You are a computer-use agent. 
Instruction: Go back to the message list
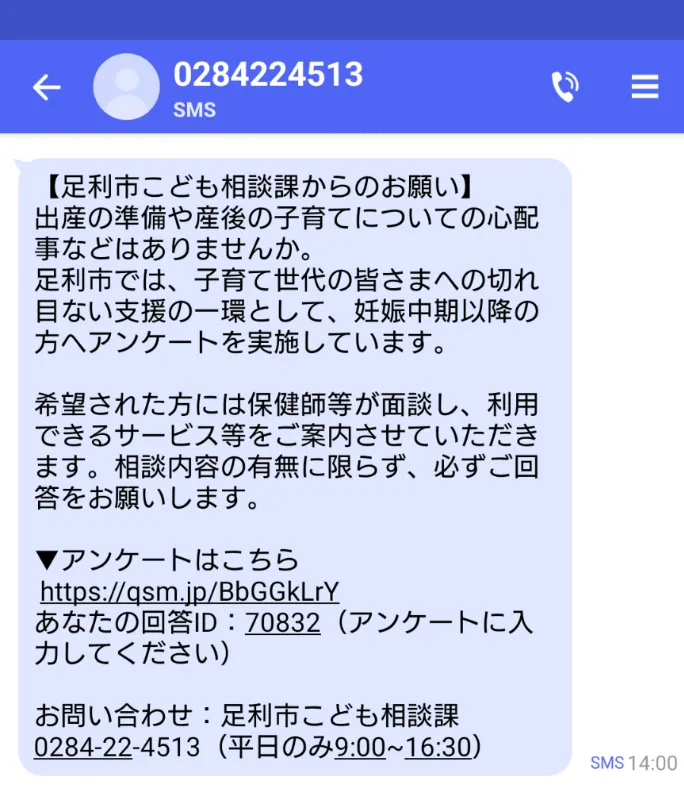[x=46, y=87]
